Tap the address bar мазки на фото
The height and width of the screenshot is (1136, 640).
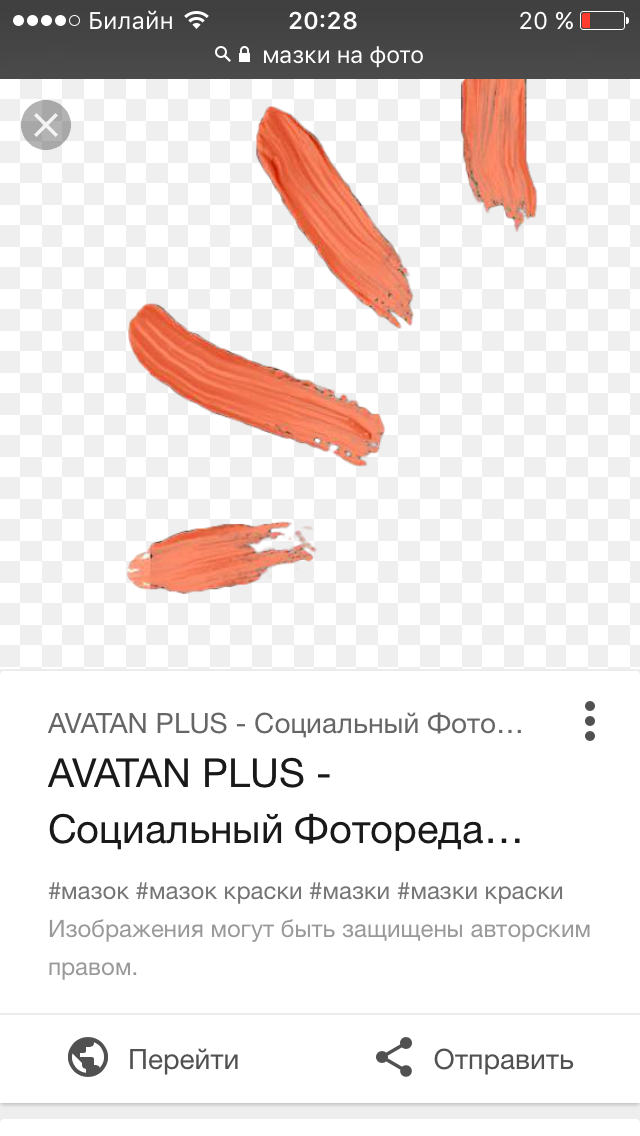point(320,56)
